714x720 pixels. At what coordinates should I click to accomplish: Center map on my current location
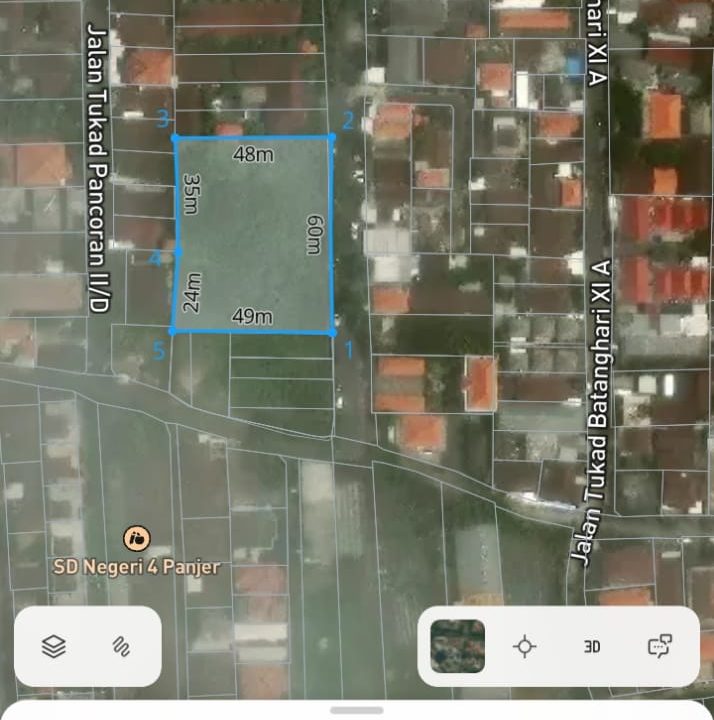(x=525, y=646)
